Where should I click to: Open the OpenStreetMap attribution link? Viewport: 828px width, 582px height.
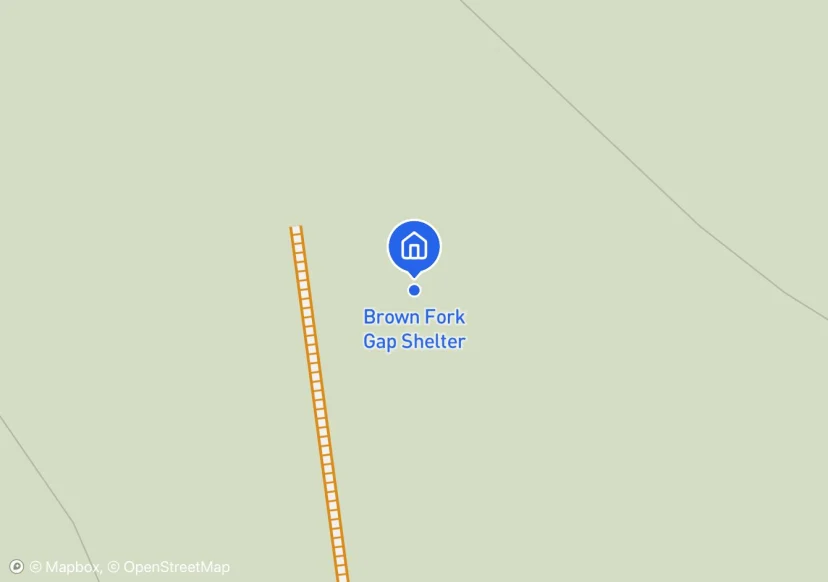(169, 567)
